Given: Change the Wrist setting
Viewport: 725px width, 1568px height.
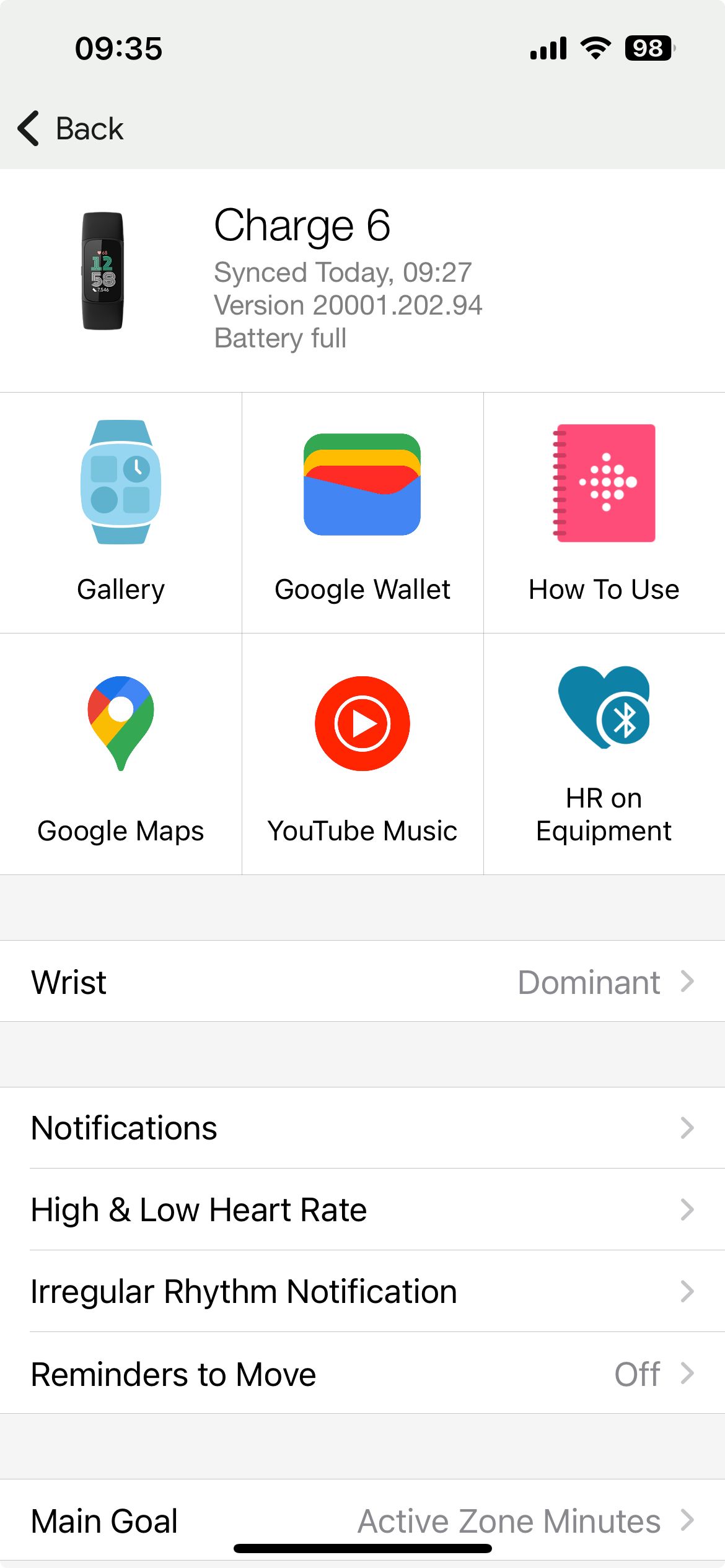Looking at the screenshot, I should point(362,982).
